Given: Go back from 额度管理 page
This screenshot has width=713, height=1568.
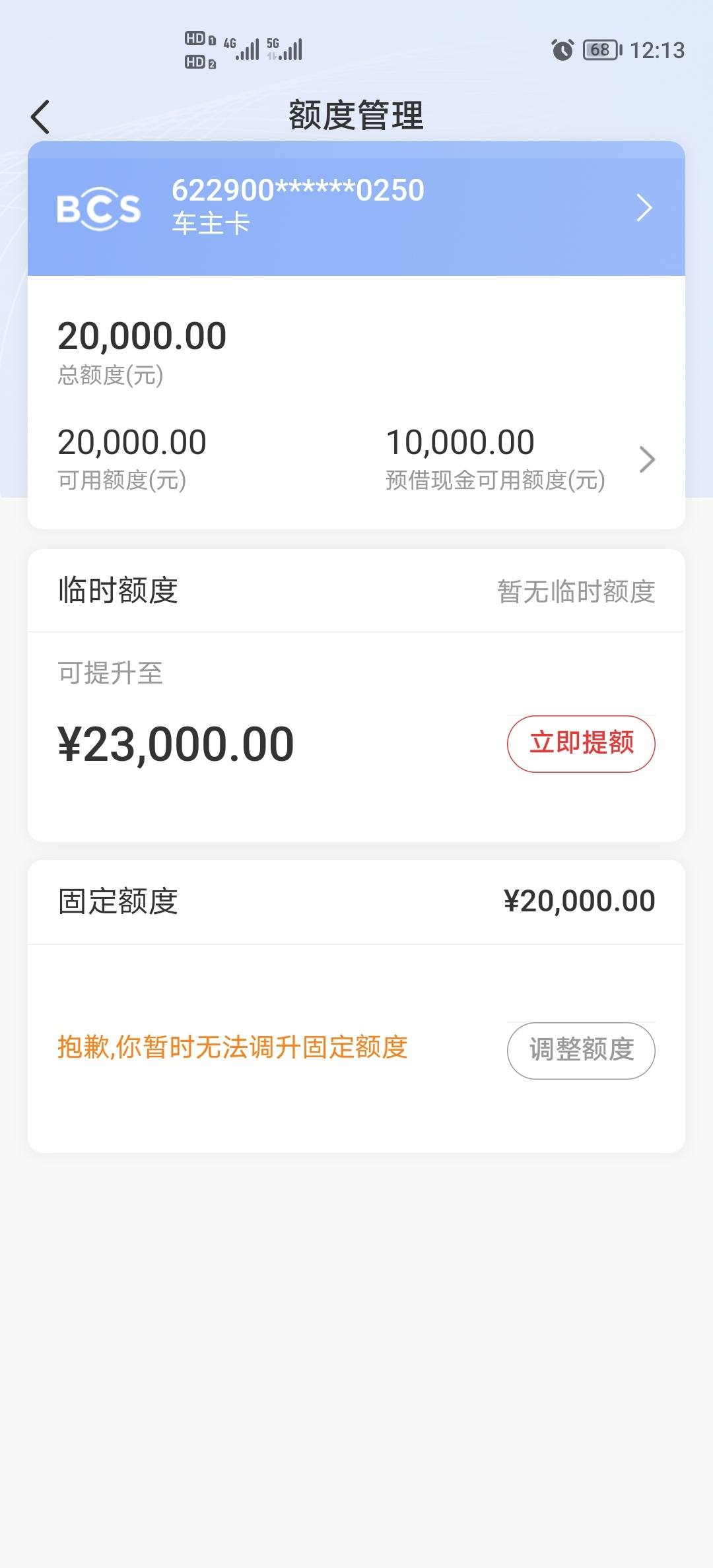Looking at the screenshot, I should [40, 117].
